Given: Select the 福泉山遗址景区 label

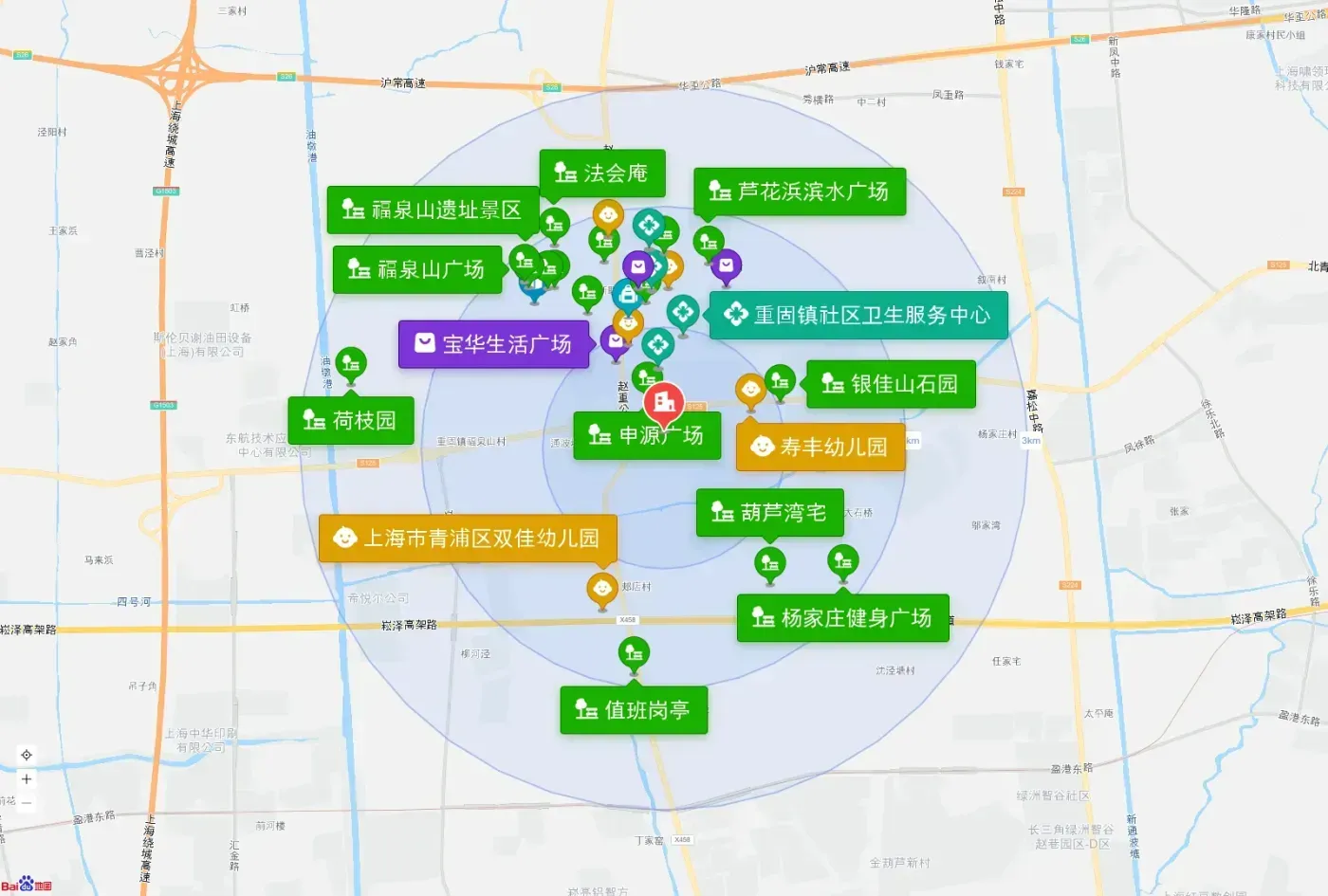Looking at the screenshot, I should tap(433, 210).
